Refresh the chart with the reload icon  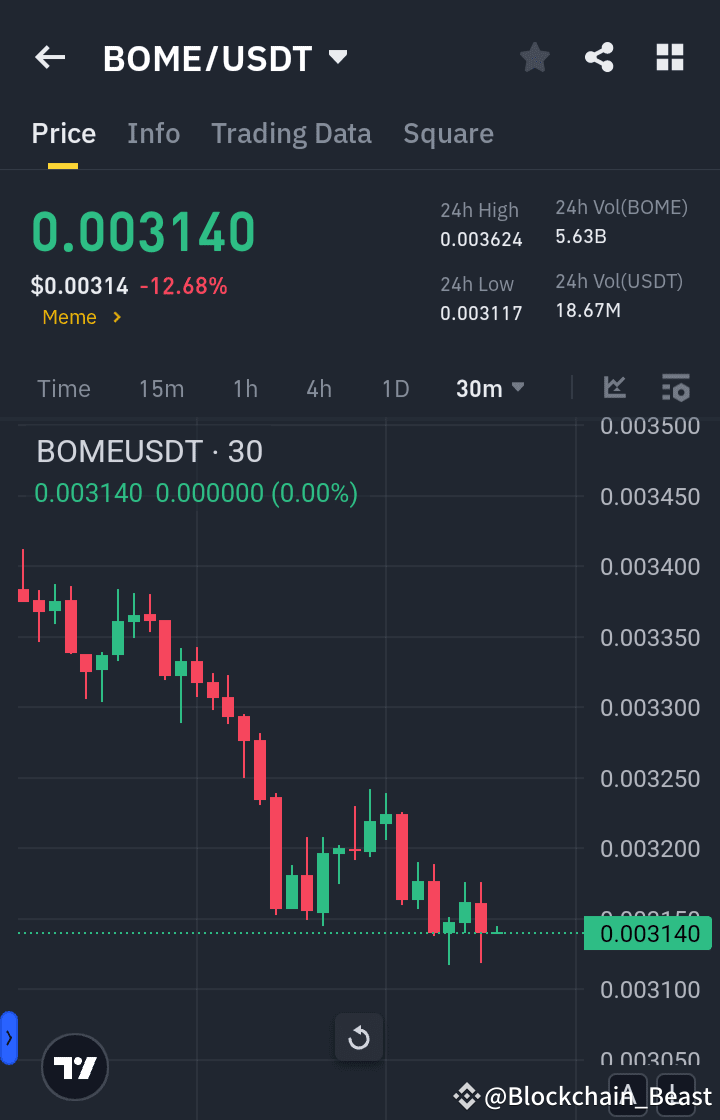click(x=358, y=1037)
